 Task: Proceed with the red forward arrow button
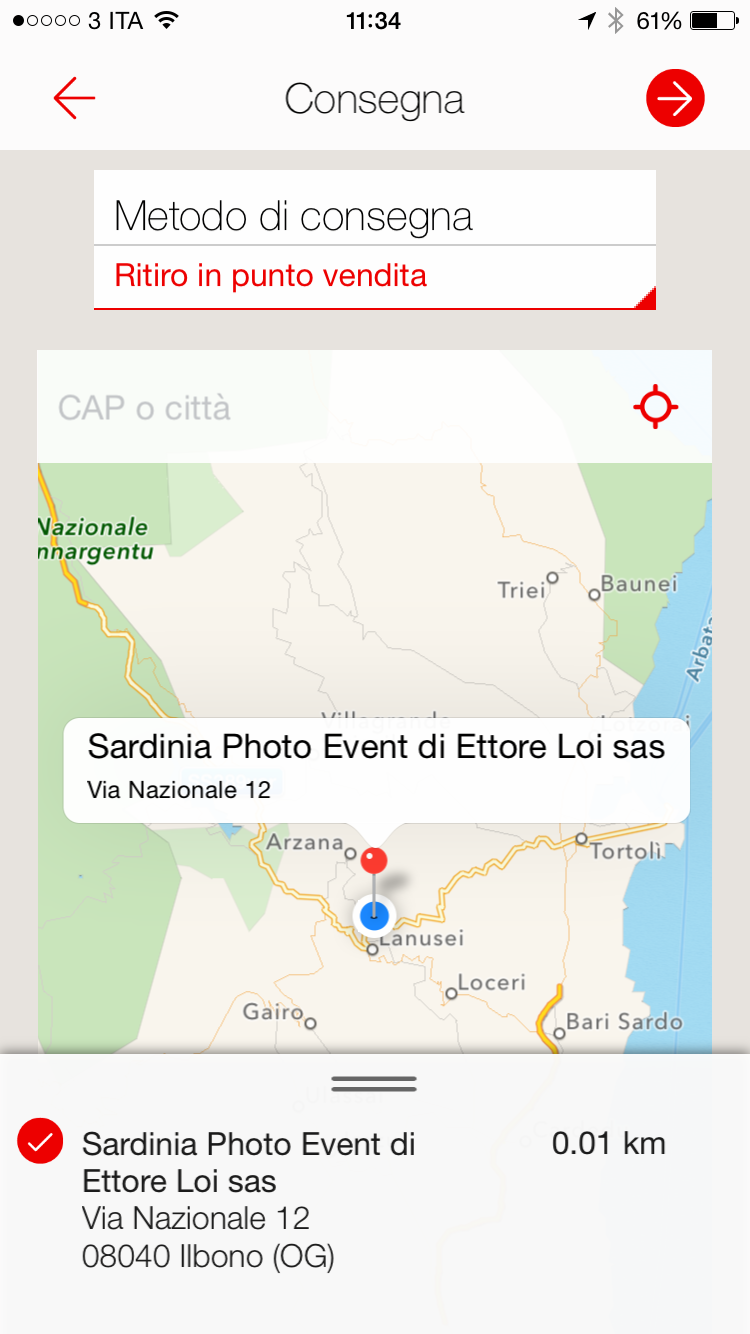675,98
